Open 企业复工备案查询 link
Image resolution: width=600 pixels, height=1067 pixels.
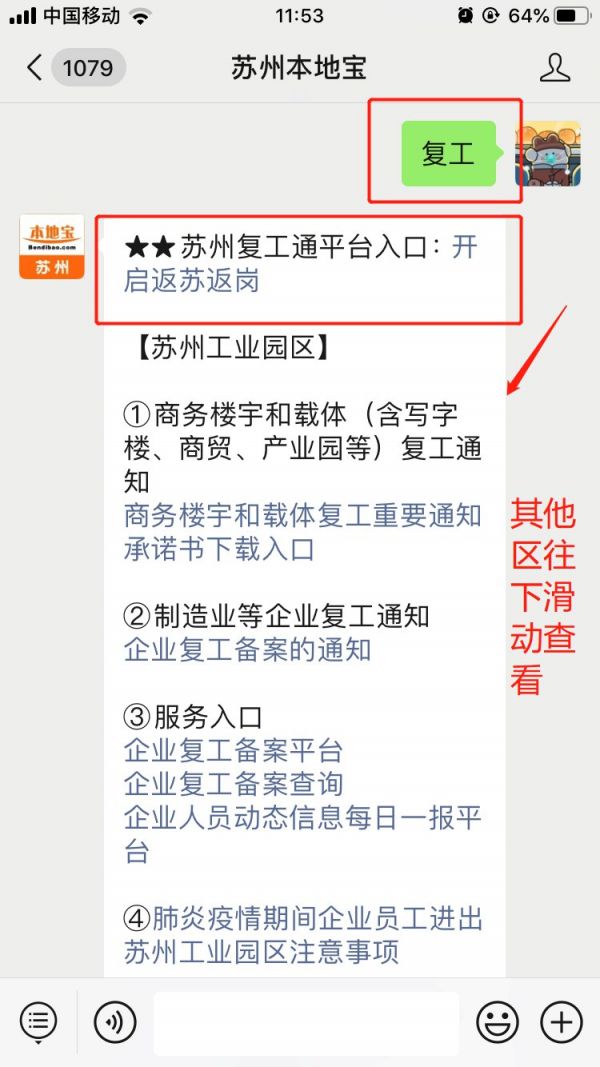[x=233, y=783]
